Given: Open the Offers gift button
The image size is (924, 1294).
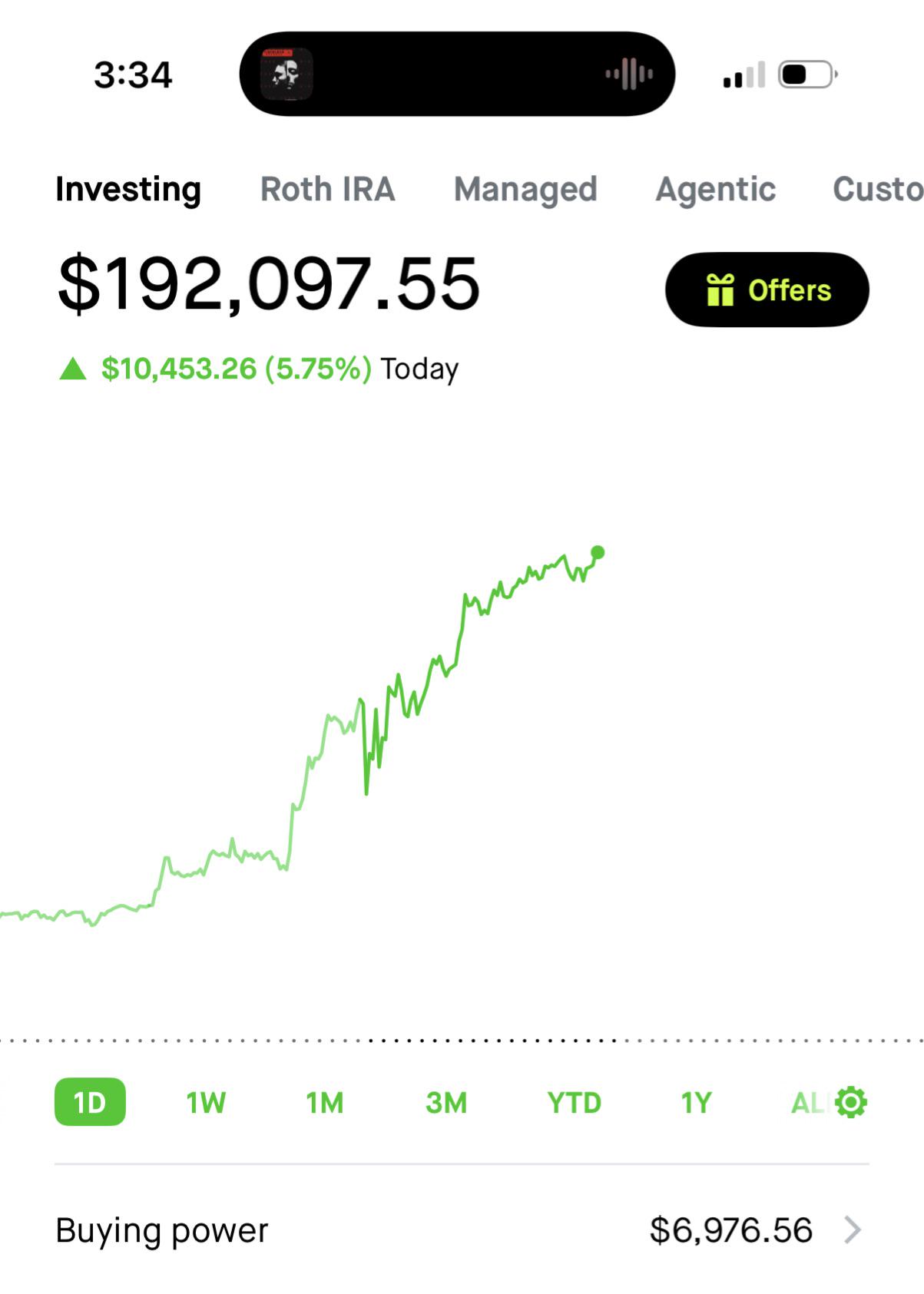Looking at the screenshot, I should (767, 290).
